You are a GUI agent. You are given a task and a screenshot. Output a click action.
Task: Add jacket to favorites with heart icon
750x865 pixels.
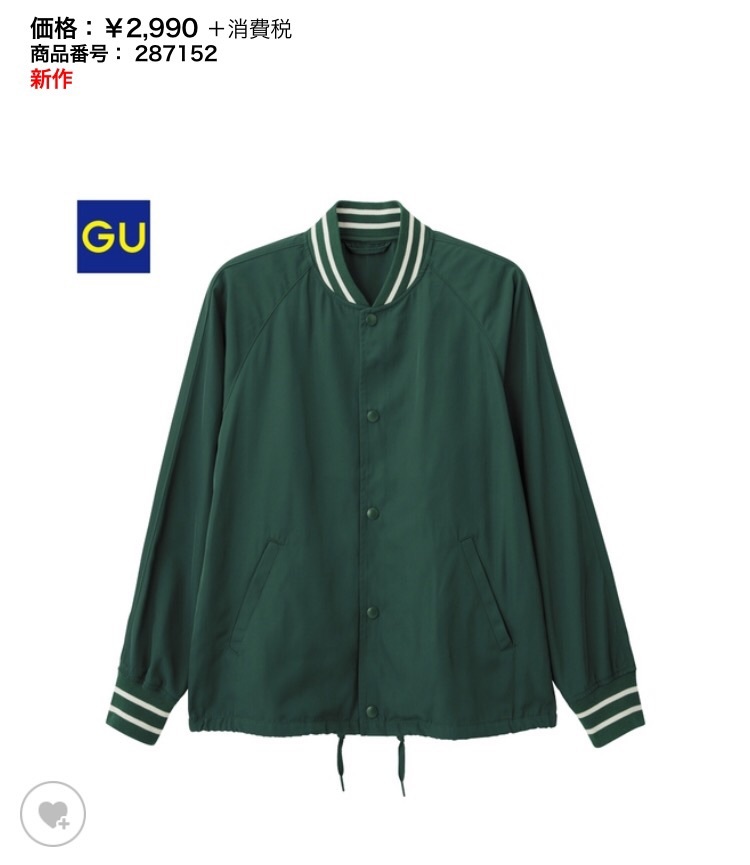coord(52,814)
